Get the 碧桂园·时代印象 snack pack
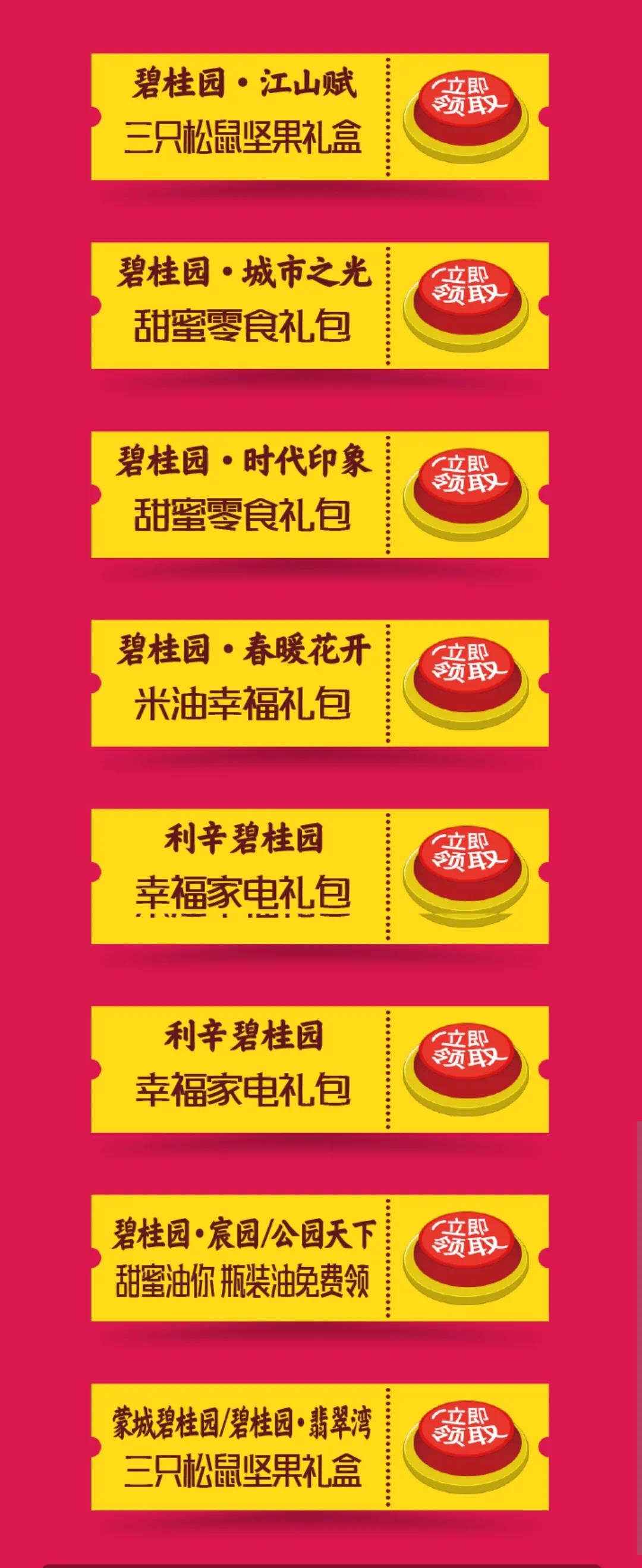This screenshot has height=1568, width=642. point(467,489)
